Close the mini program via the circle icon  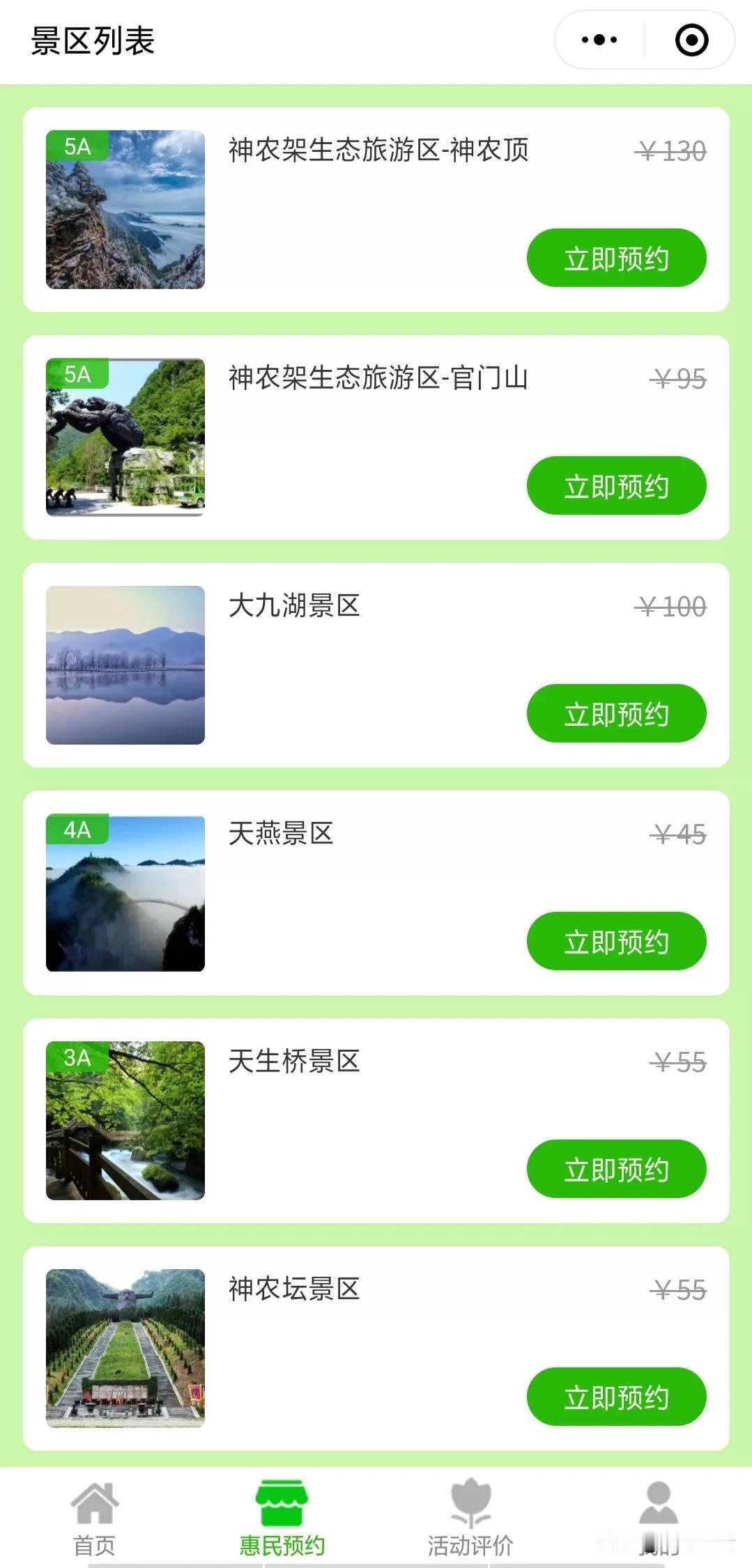pos(691,40)
